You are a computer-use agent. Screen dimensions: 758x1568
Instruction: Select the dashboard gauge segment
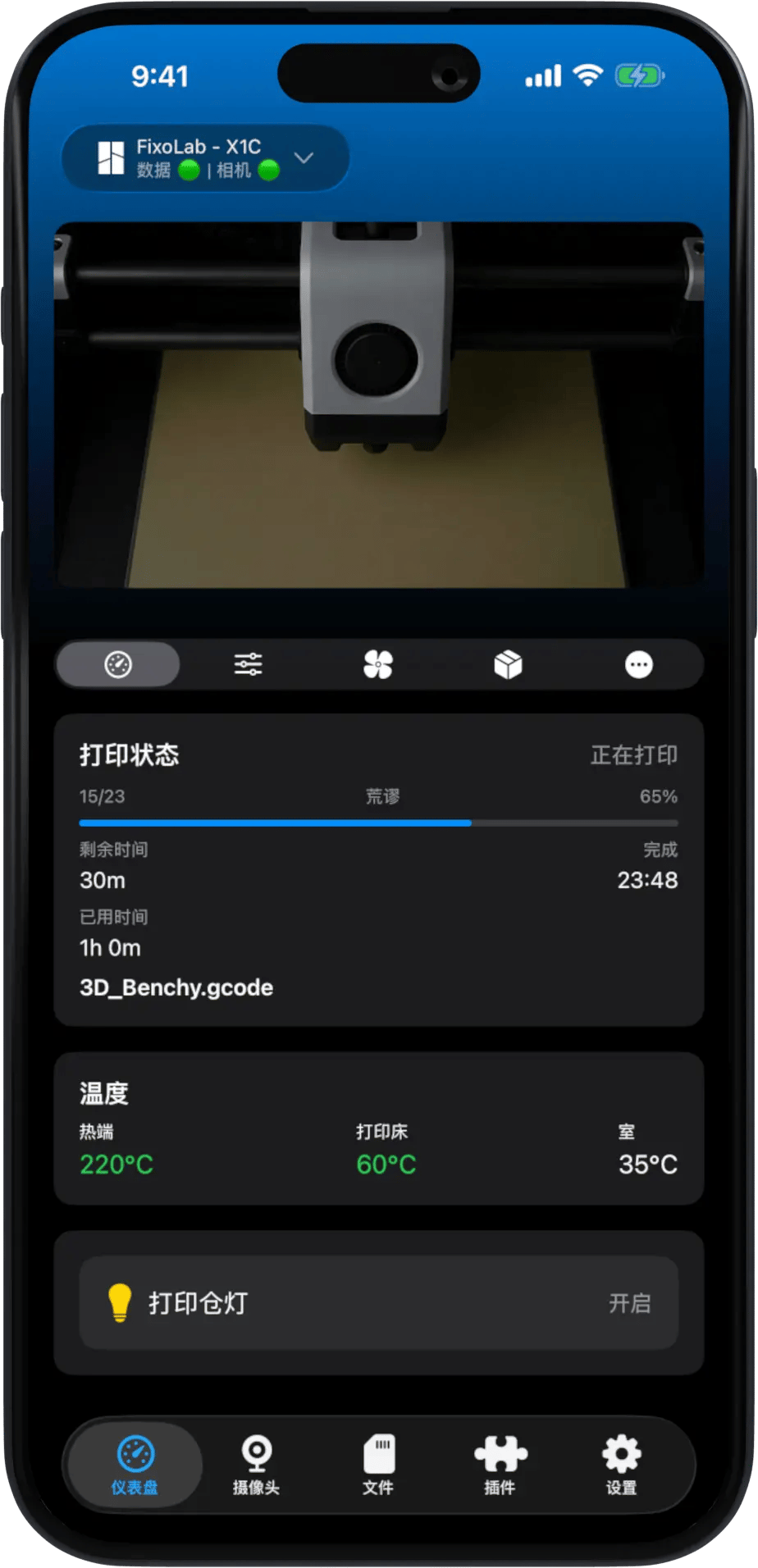click(118, 664)
